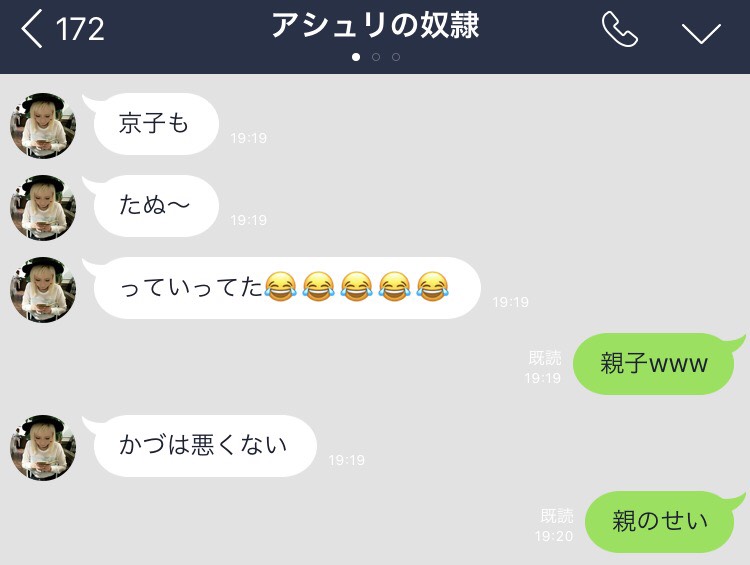Open sender's avatar beside 京子も message
The width and height of the screenshot is (750, 565).
pyautogui.click(x=43, y=126)
